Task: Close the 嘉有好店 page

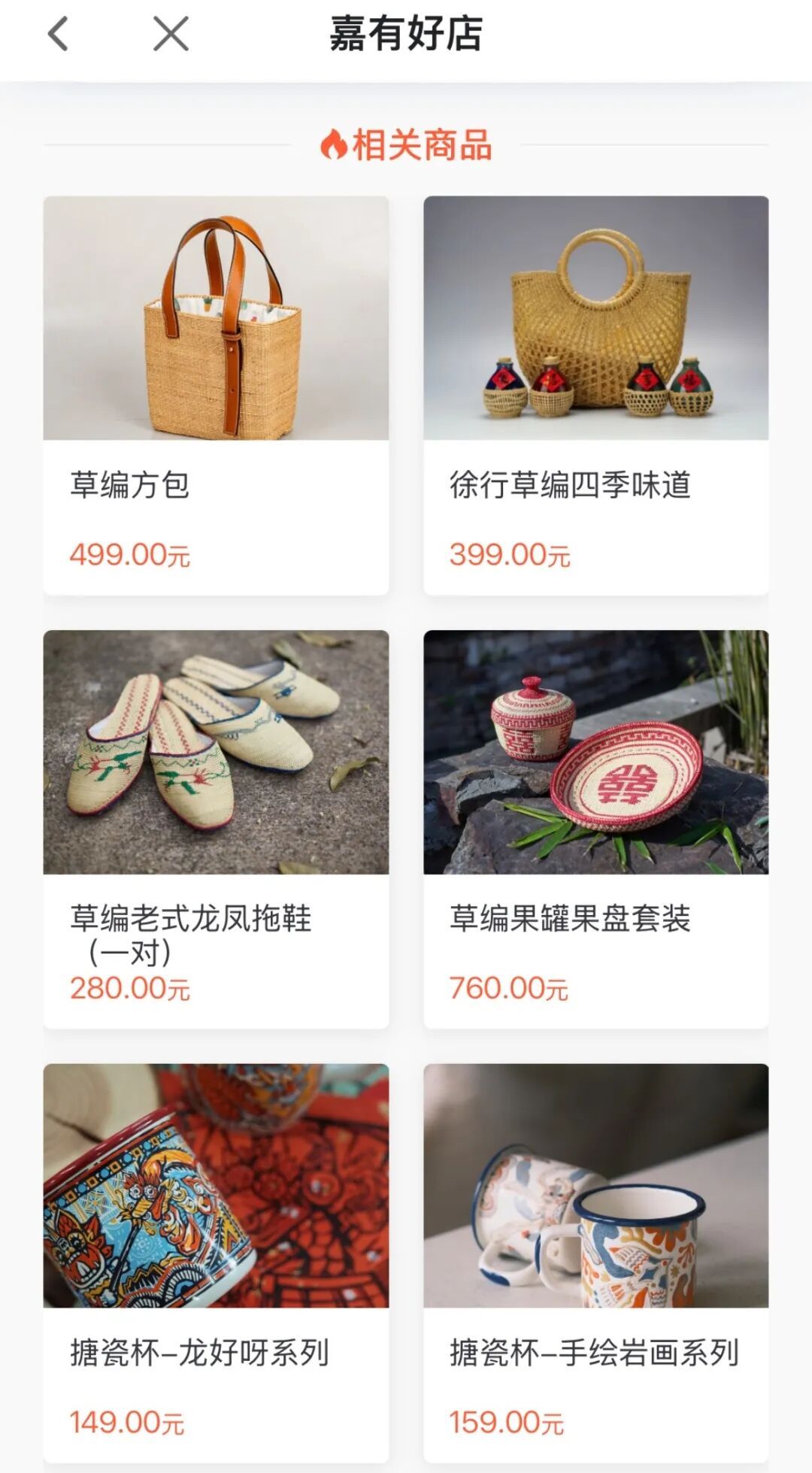Action: tap(171, 35)
